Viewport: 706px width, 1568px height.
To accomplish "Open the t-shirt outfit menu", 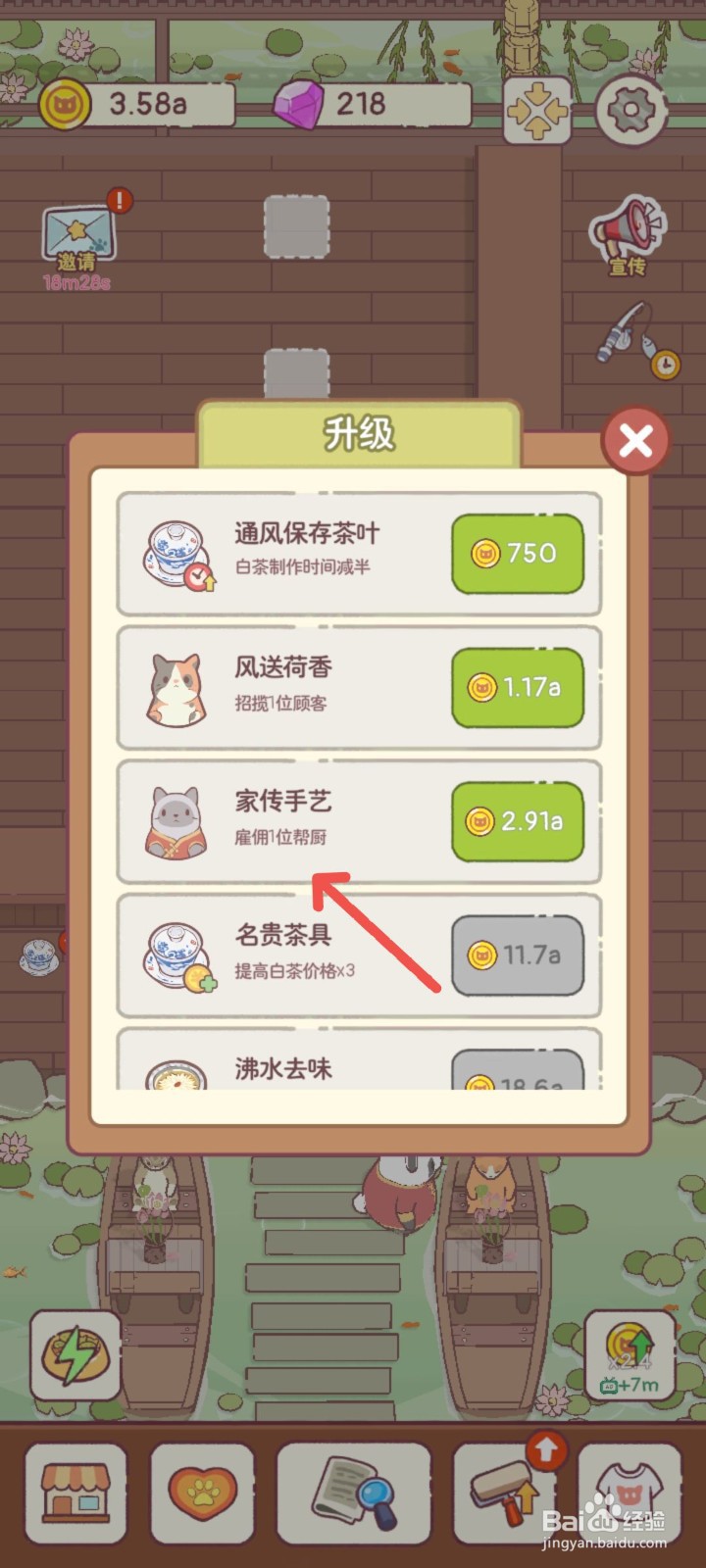I will coord(631,1494).
